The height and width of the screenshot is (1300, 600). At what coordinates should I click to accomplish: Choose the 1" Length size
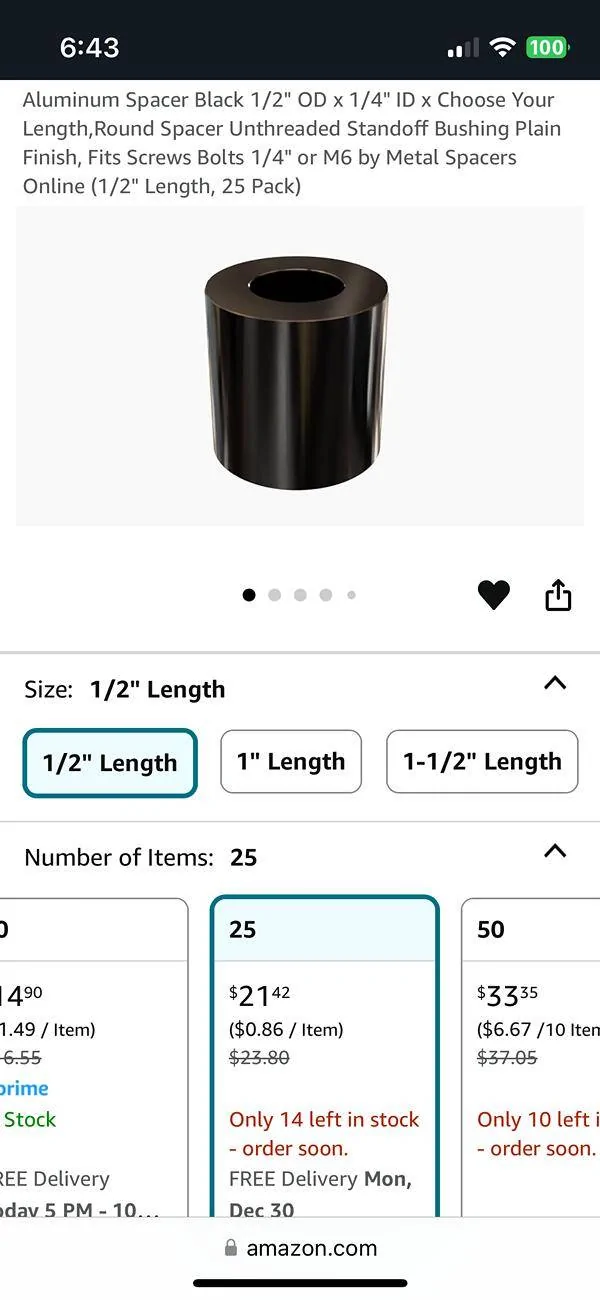tap(291, 762)
